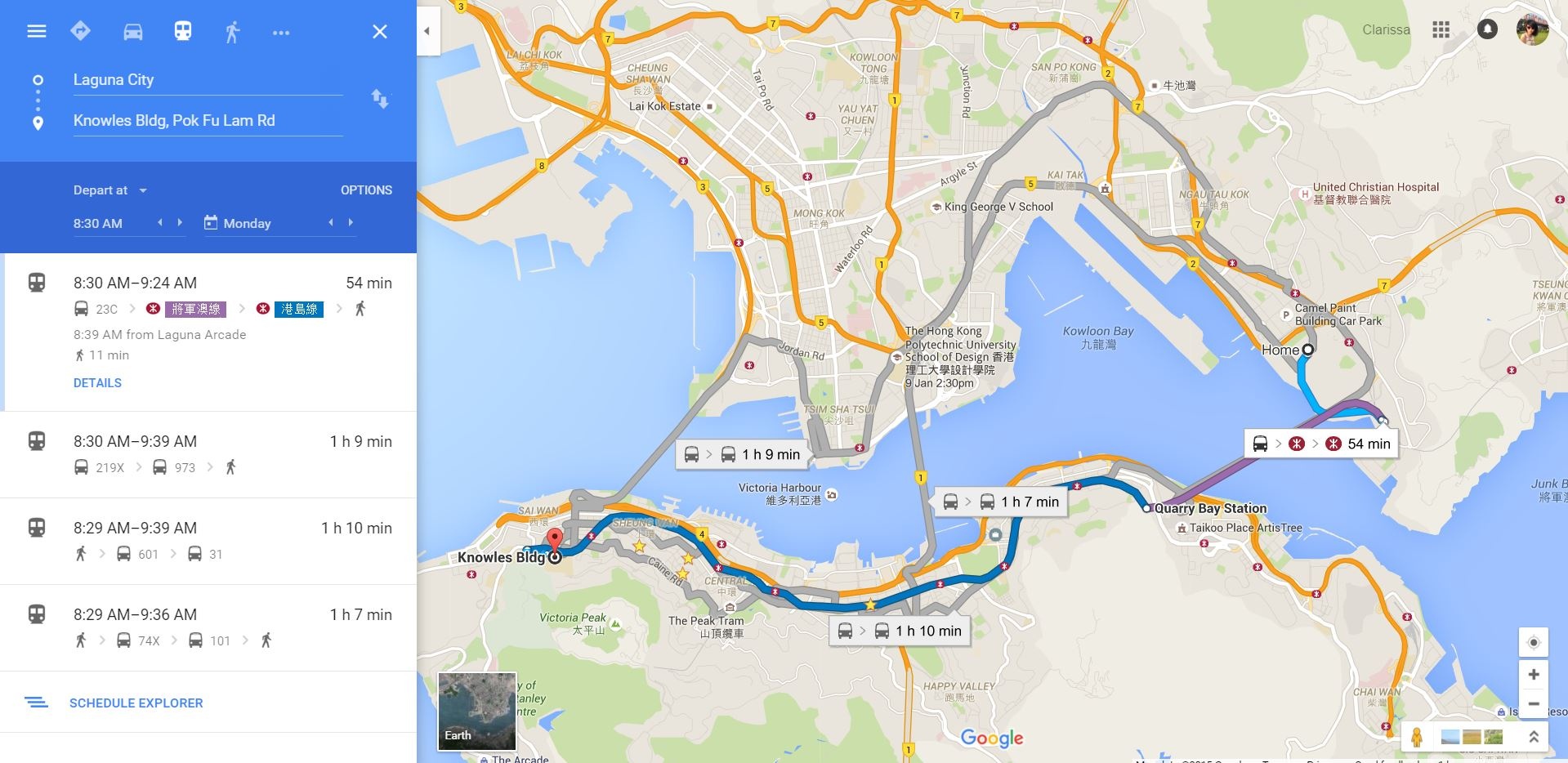Viewport: 1568px width, 763px height.
Task: Edit the Laguna City starting point
Action: (x=206, y=80)
